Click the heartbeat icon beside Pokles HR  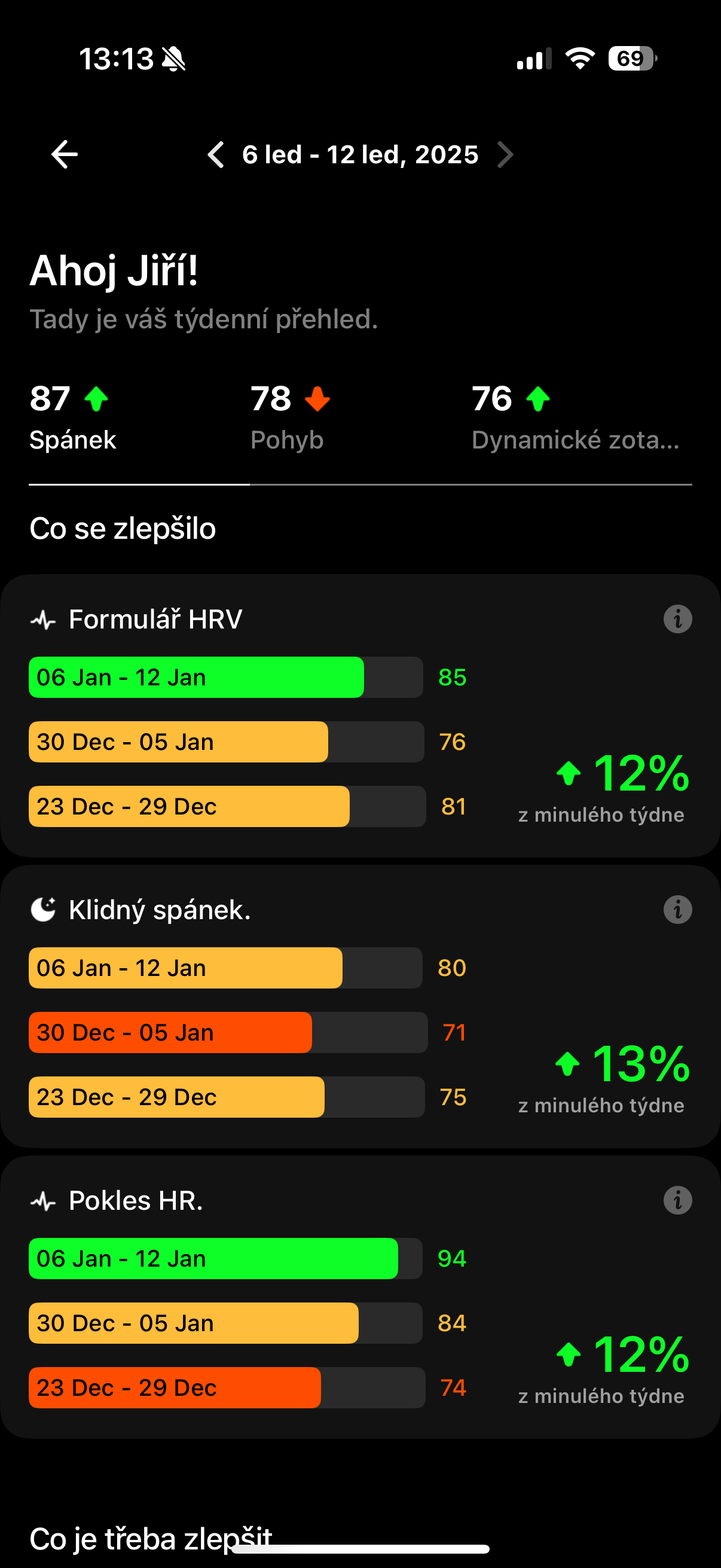[42, 1200]
